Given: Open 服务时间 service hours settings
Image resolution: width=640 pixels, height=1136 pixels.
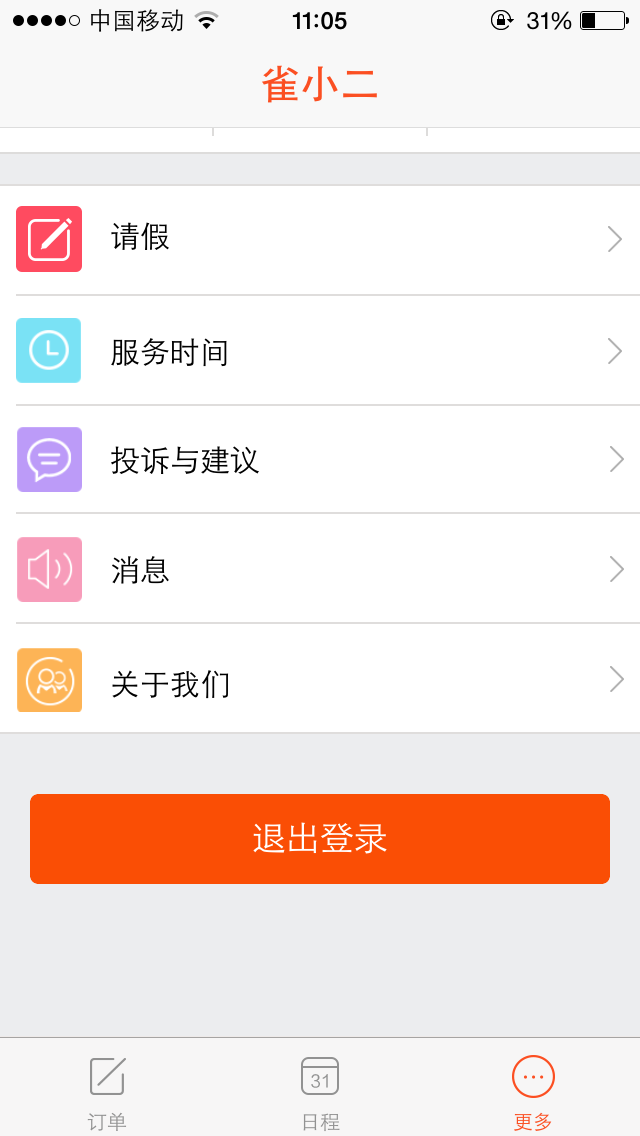Looking at the screenshot, I should click(320, 351).
